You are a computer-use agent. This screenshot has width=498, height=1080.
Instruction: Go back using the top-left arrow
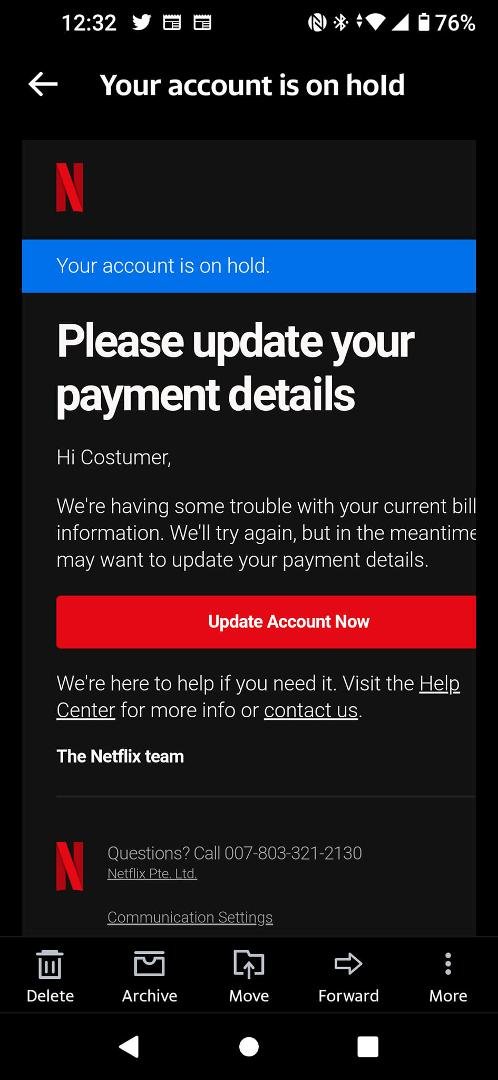tap(43, 85)
